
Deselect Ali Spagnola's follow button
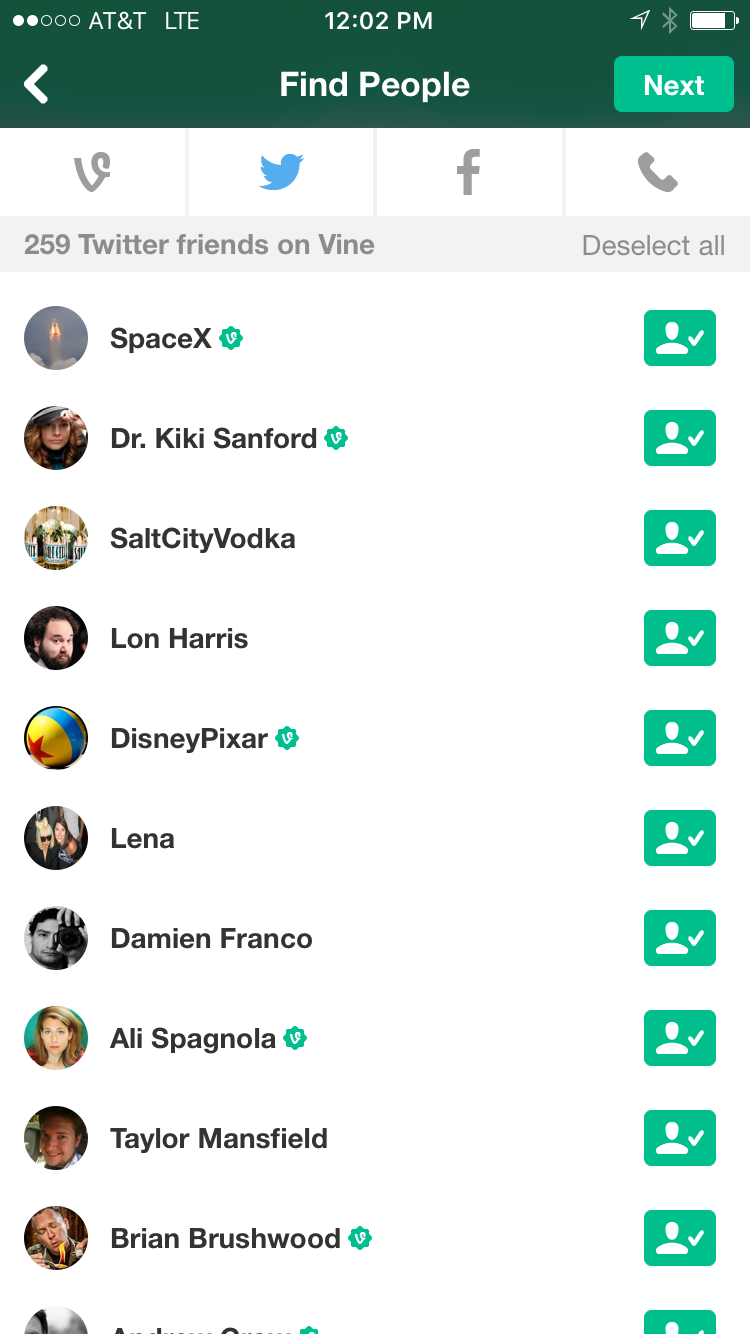pyautogui.click(x=679, y=1038)
